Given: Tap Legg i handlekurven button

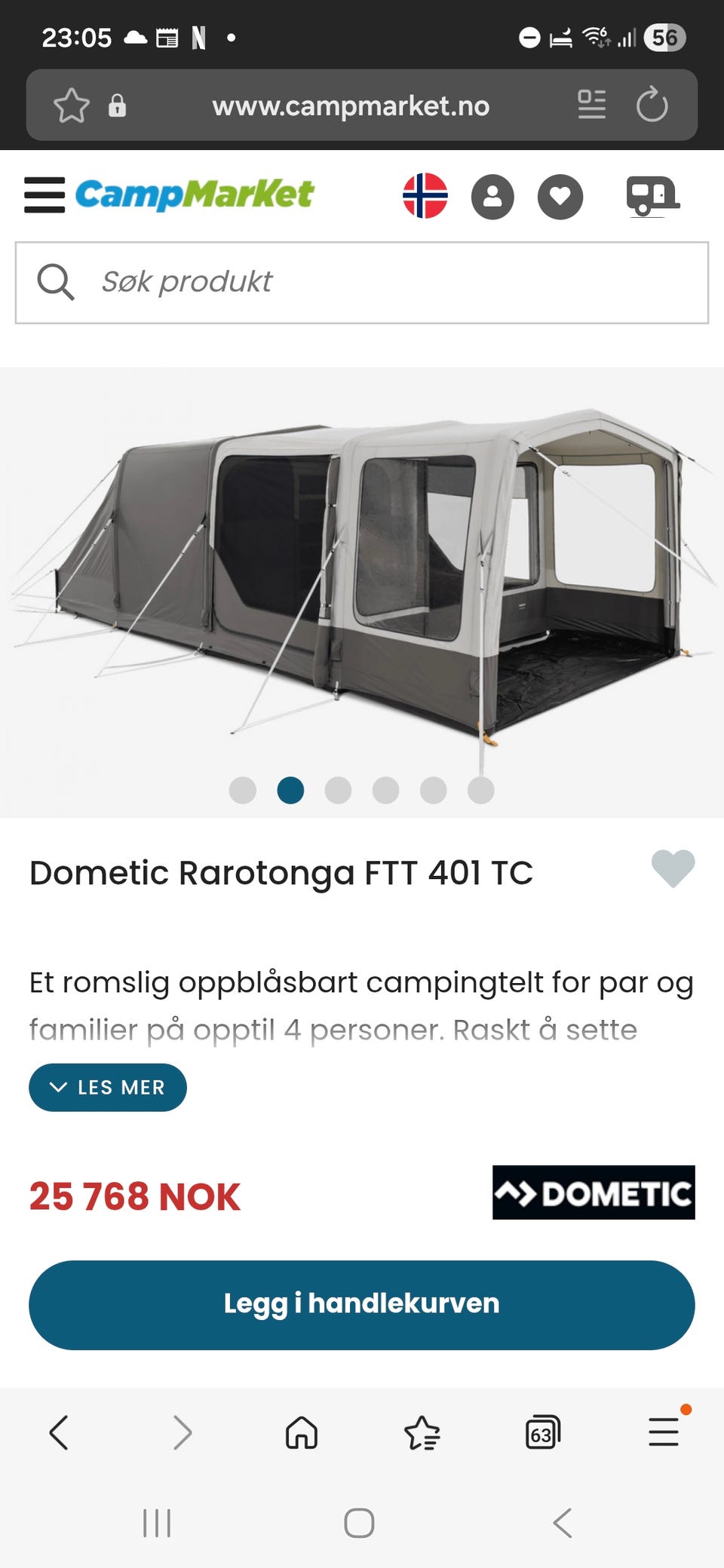Looking at the screenshot, I should tap(362, 1305).
